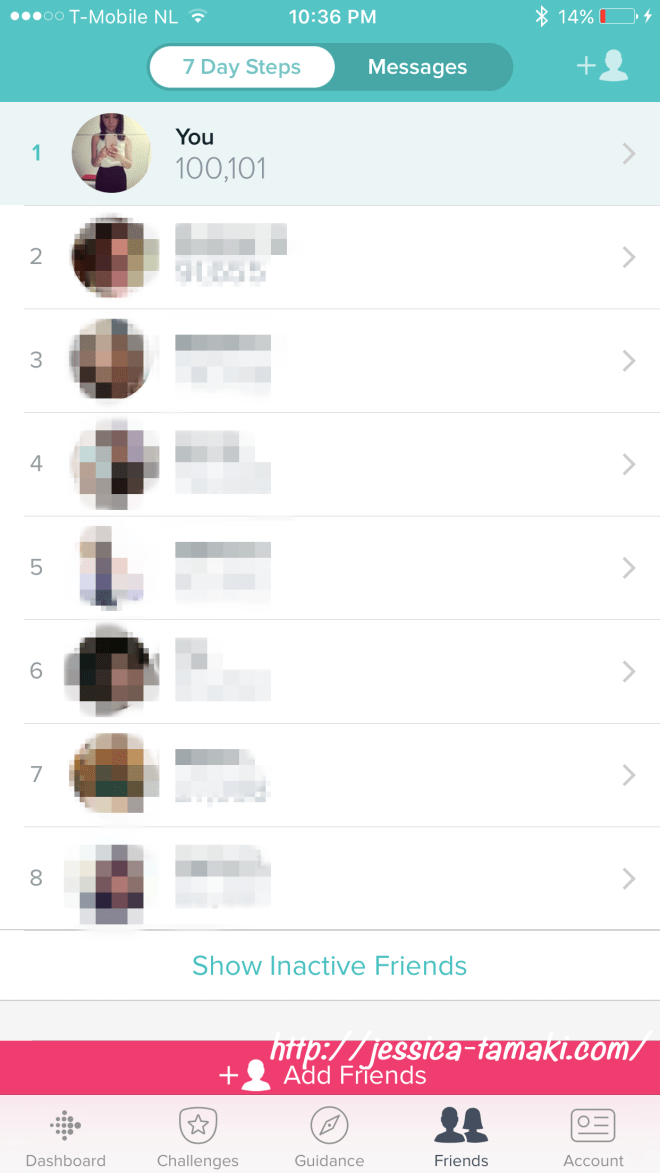This screenshot has width=660, height=1173.
Task: Show Inactive Friends
Action: pyautogui.click(x=330, y=966)
